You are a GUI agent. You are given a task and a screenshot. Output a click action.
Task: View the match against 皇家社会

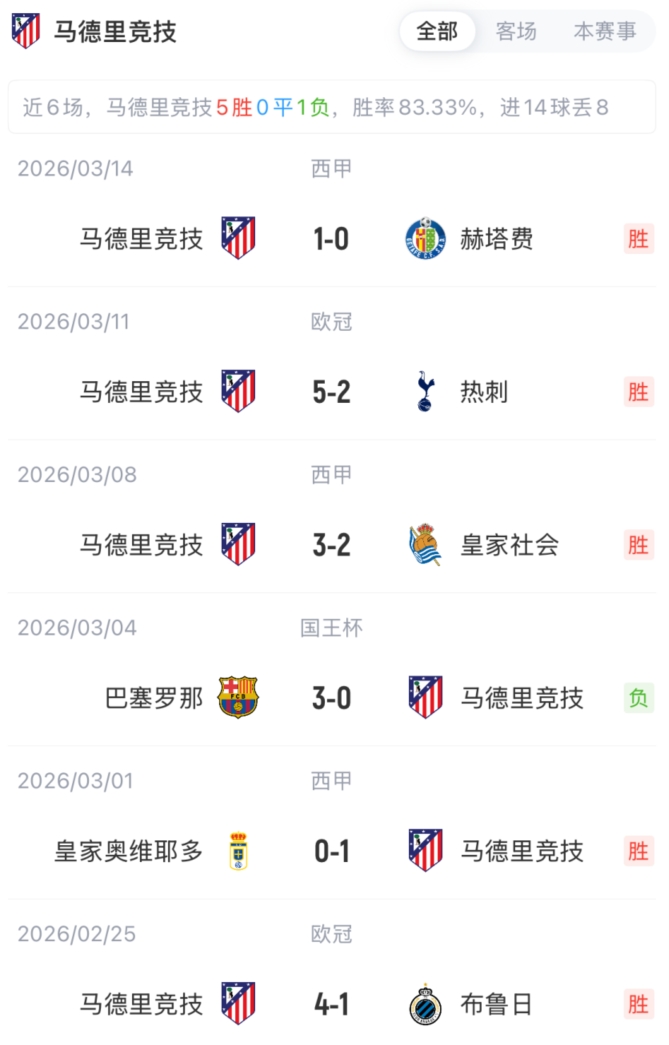(x=331, y=545)
